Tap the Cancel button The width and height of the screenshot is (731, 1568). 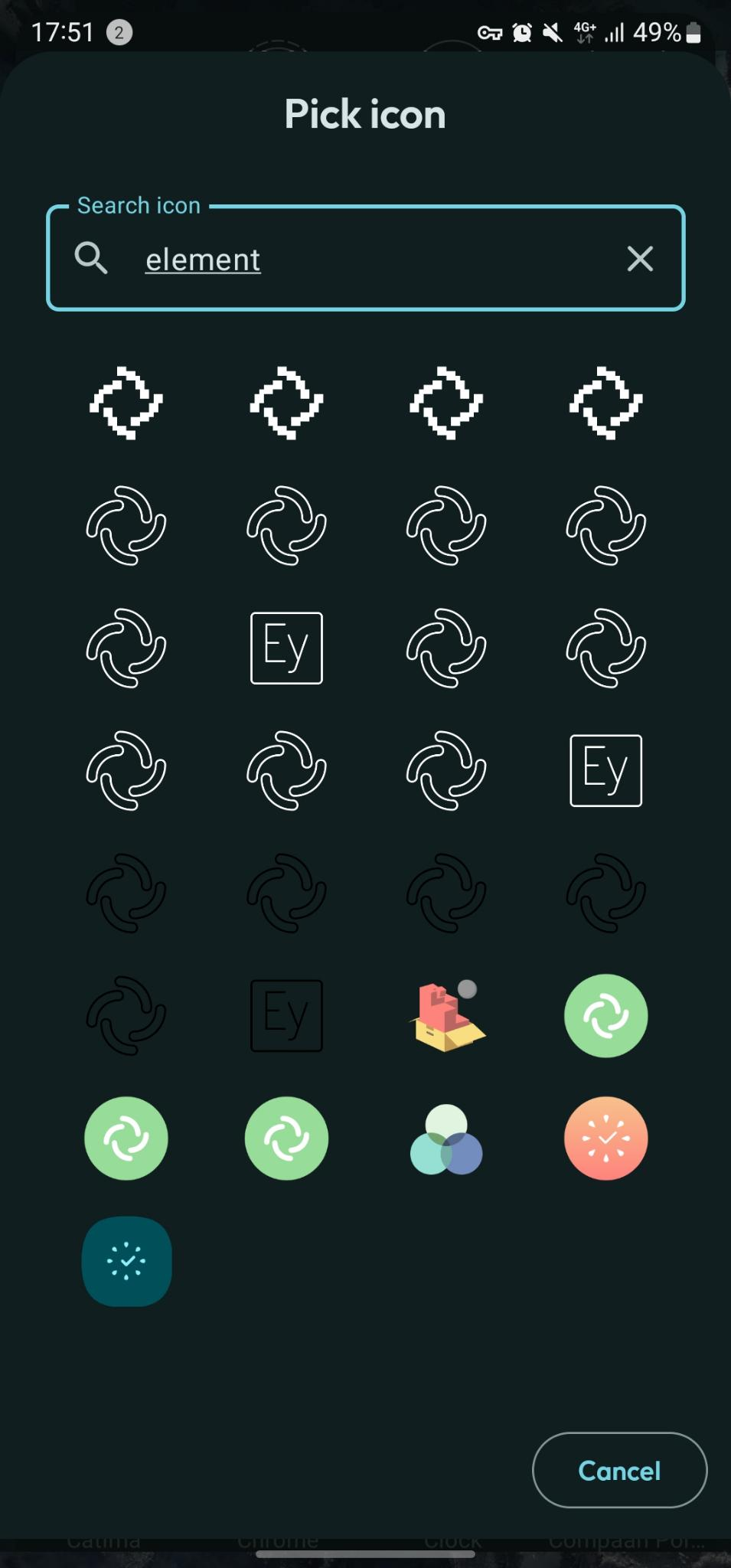point(618,1470)
